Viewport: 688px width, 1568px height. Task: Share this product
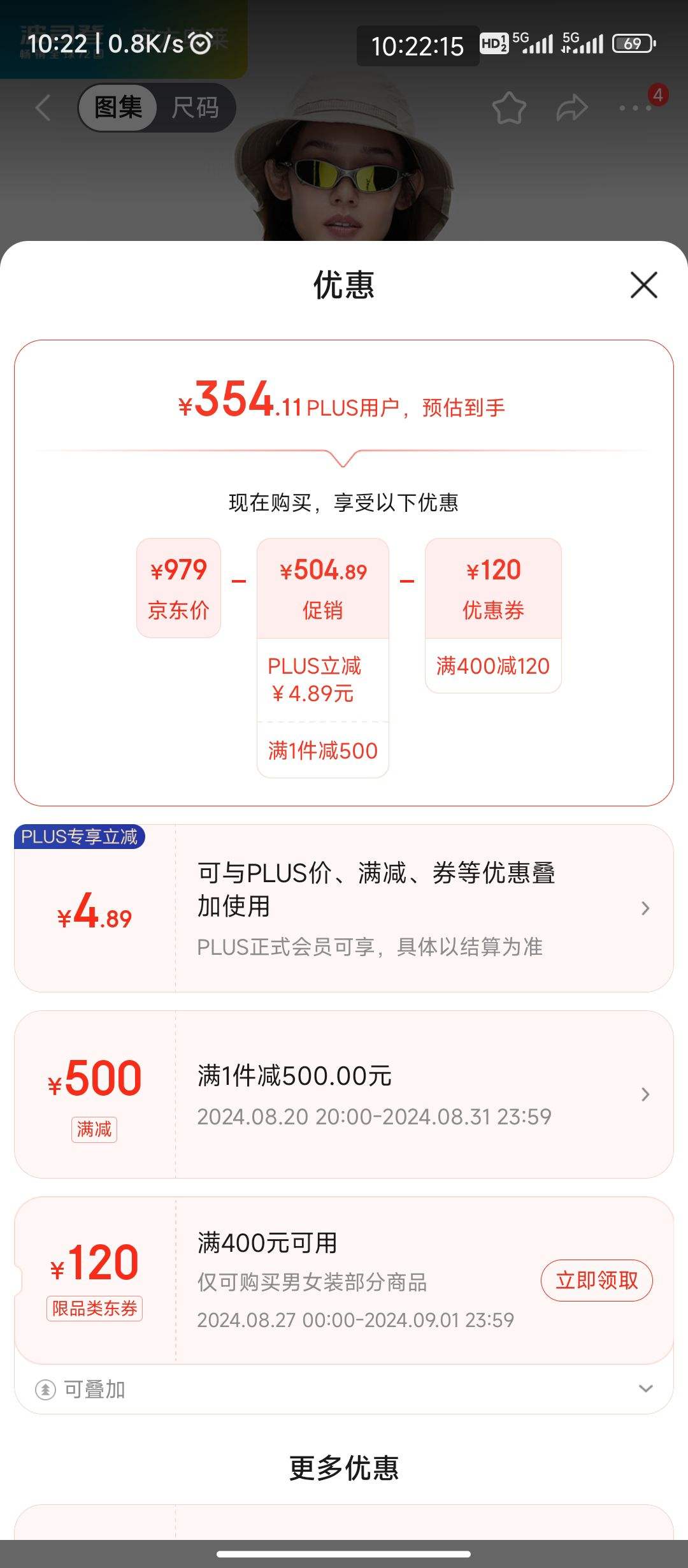pos(571,108)
